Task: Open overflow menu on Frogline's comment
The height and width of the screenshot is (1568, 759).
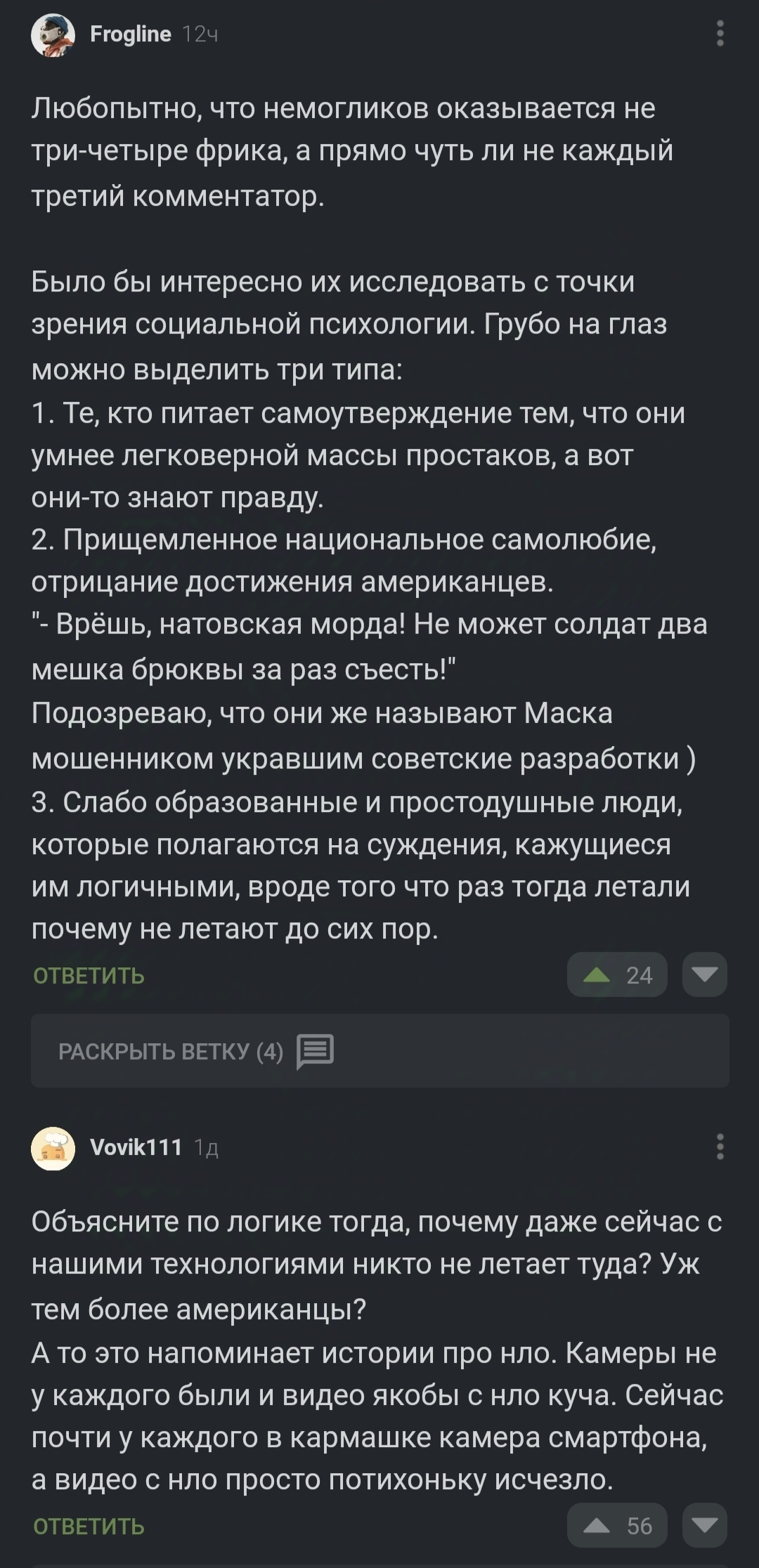Action: tap(720, 34)
